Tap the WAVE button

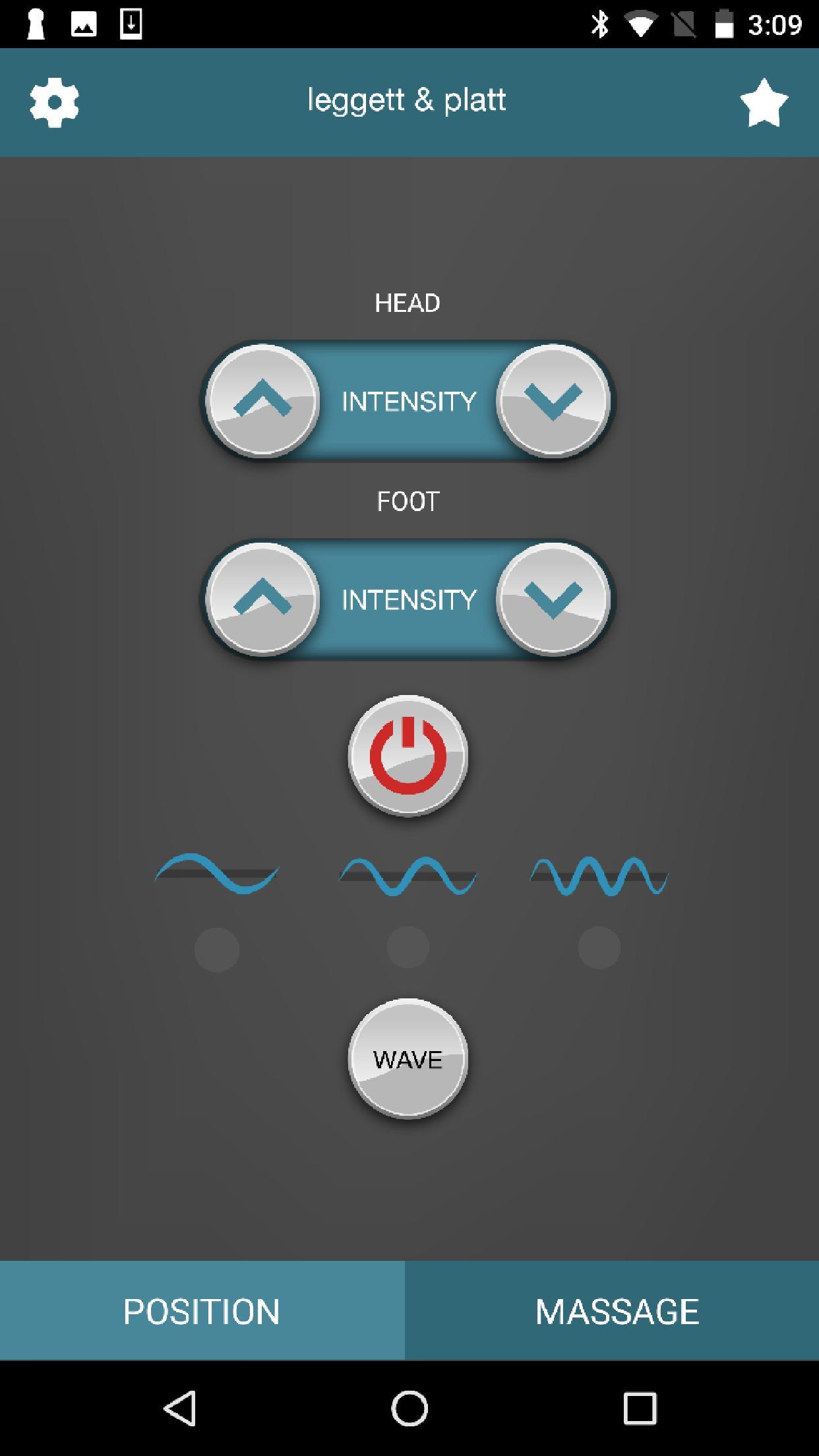coord(408,1059)
